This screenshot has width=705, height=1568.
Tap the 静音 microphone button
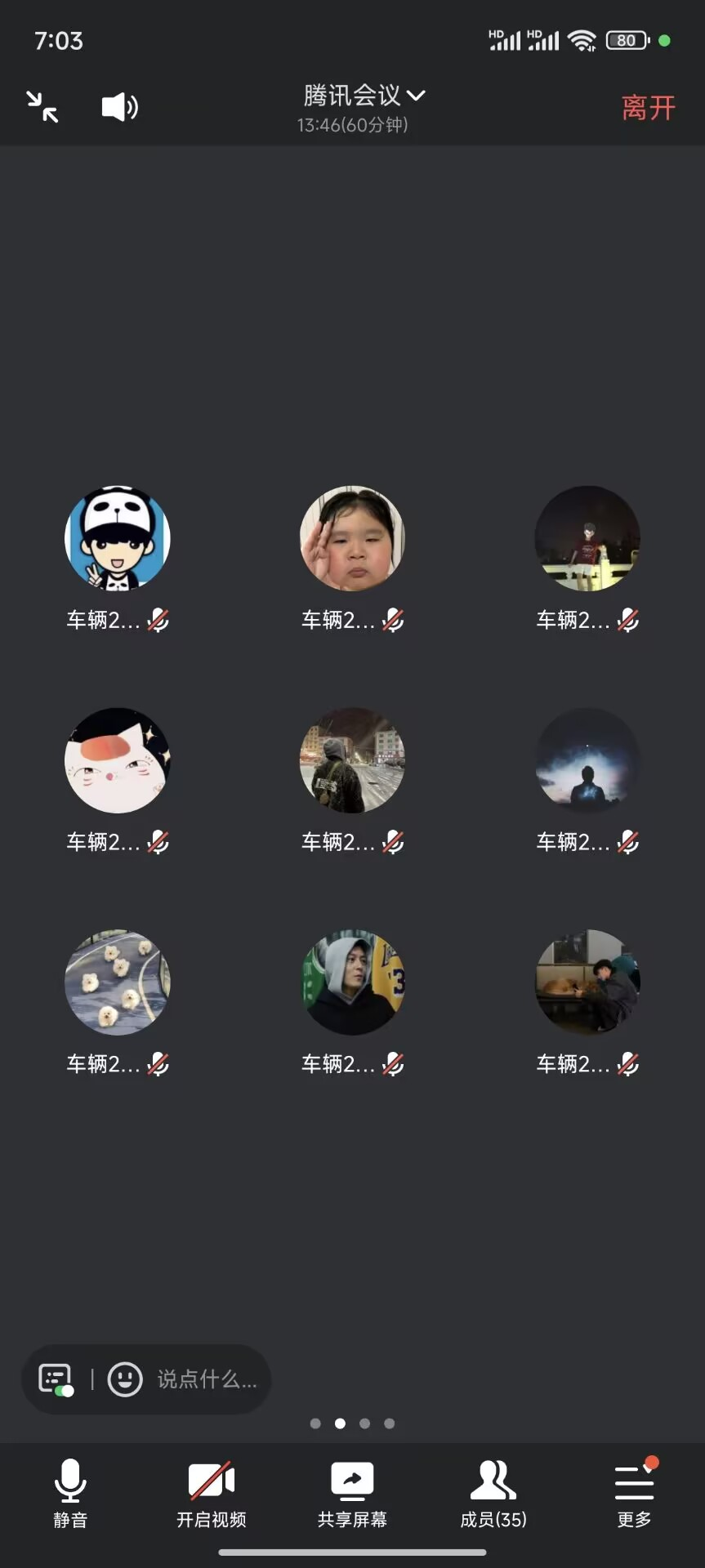click(70, 1493)
